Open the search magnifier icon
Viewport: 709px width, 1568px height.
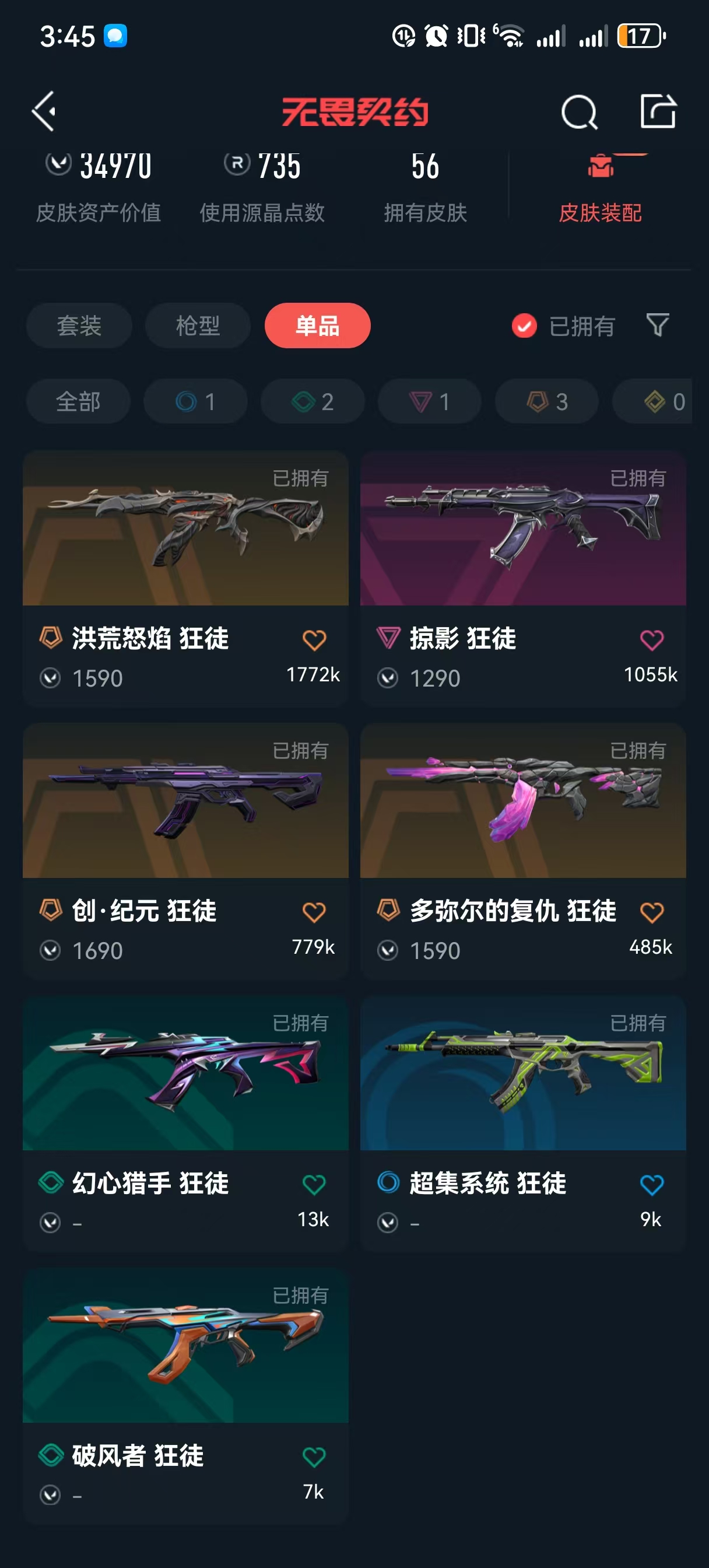tap(579, 112)
